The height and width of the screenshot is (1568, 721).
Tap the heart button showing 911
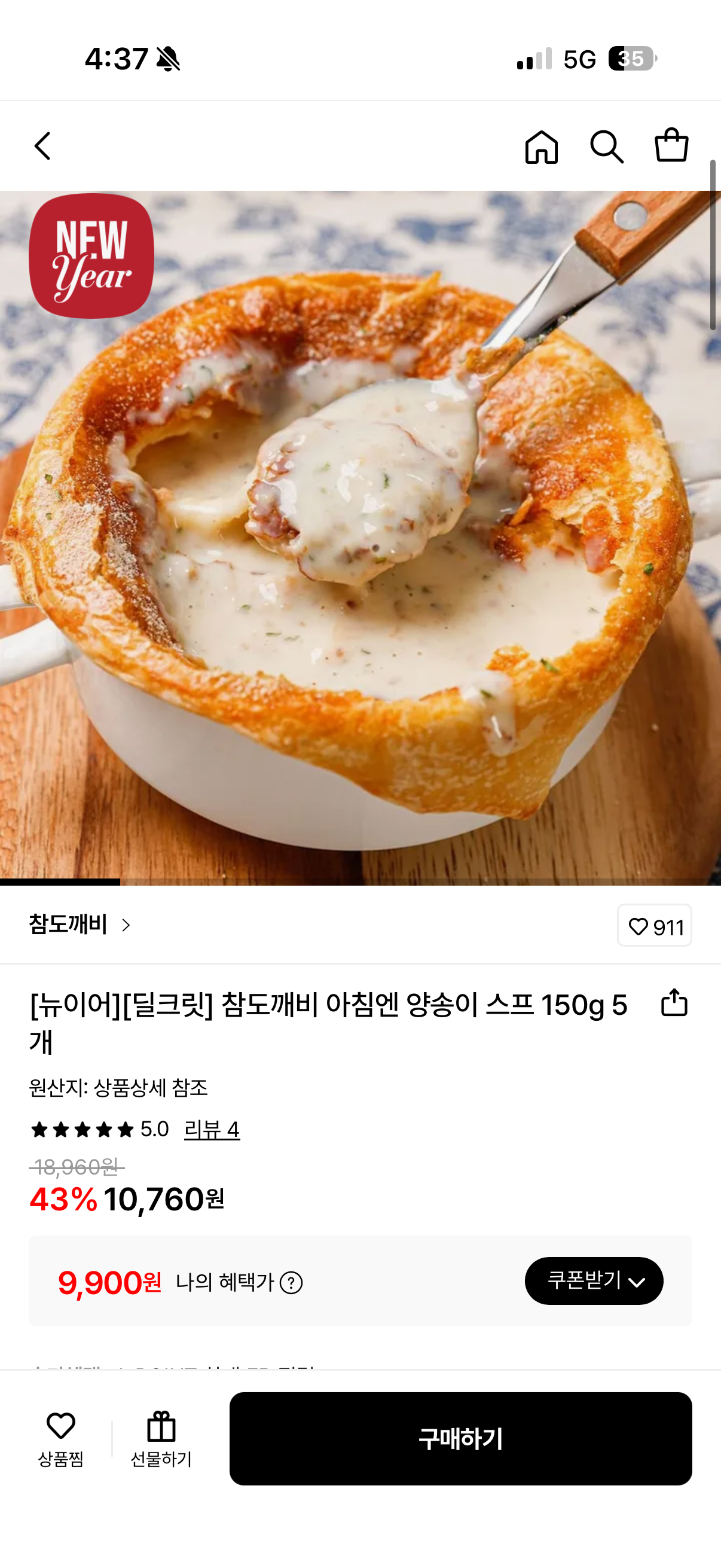[x=654, y=926]
